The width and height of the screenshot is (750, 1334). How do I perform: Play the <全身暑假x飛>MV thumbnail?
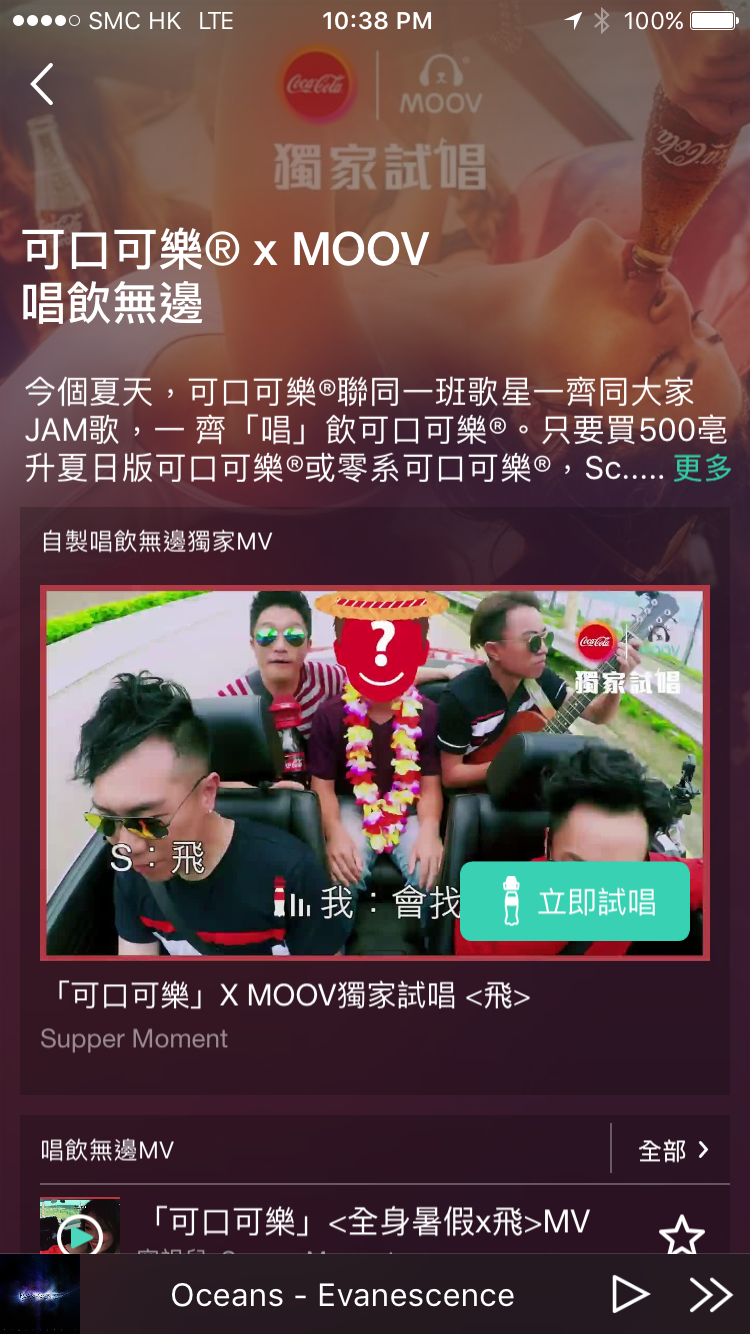pyautogui.click(x=80, y=1230)
